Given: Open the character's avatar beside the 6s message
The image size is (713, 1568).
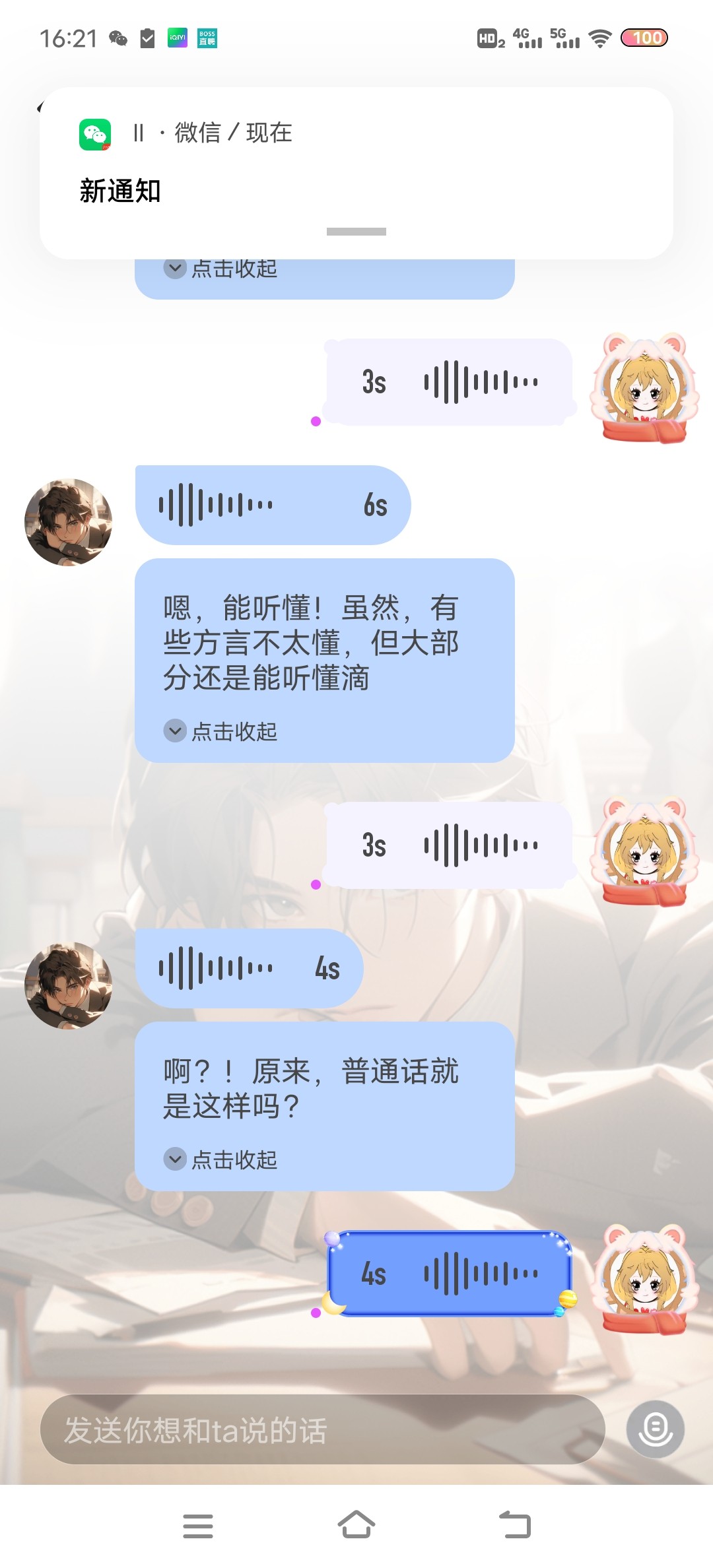Looking at the screenshot, I should coord(68,522).
